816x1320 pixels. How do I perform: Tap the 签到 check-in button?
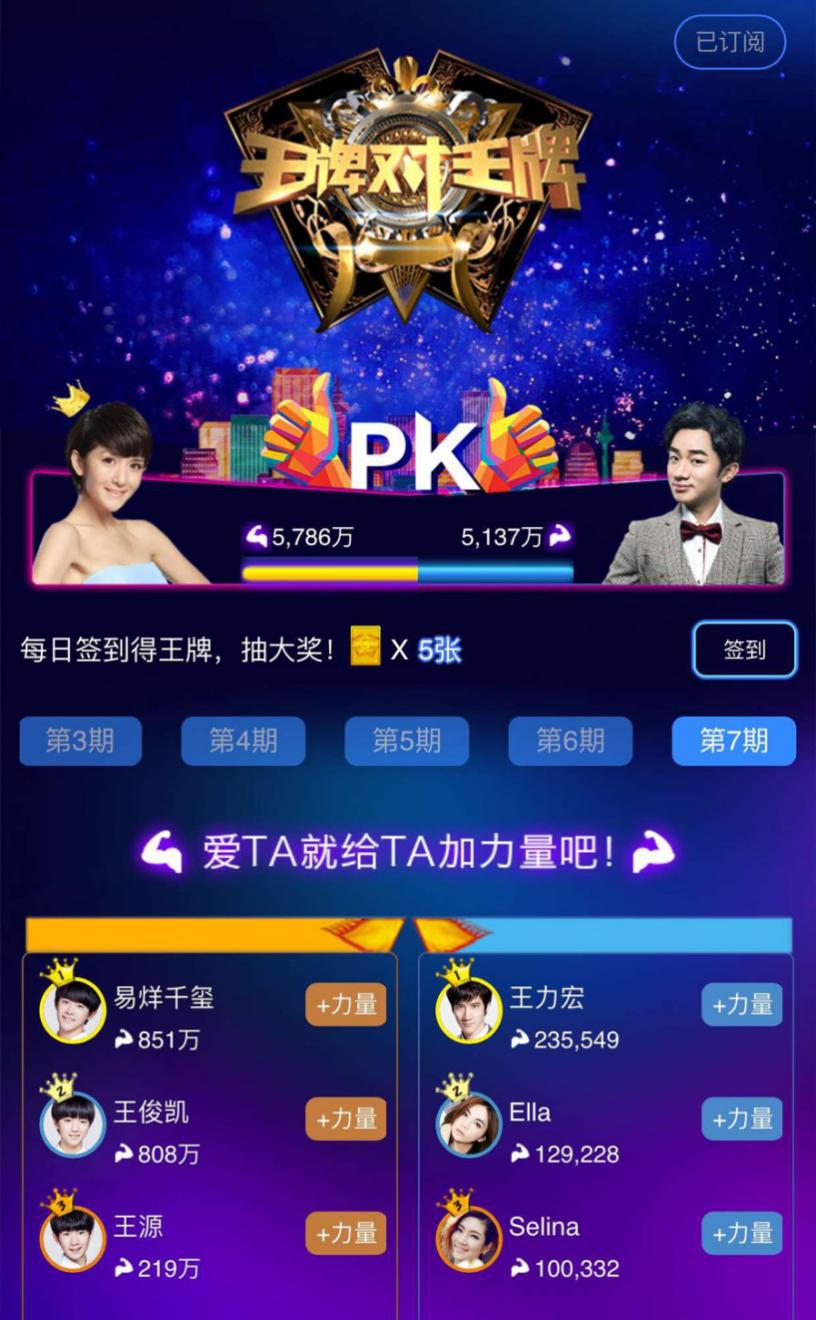(x=744, y=650)
